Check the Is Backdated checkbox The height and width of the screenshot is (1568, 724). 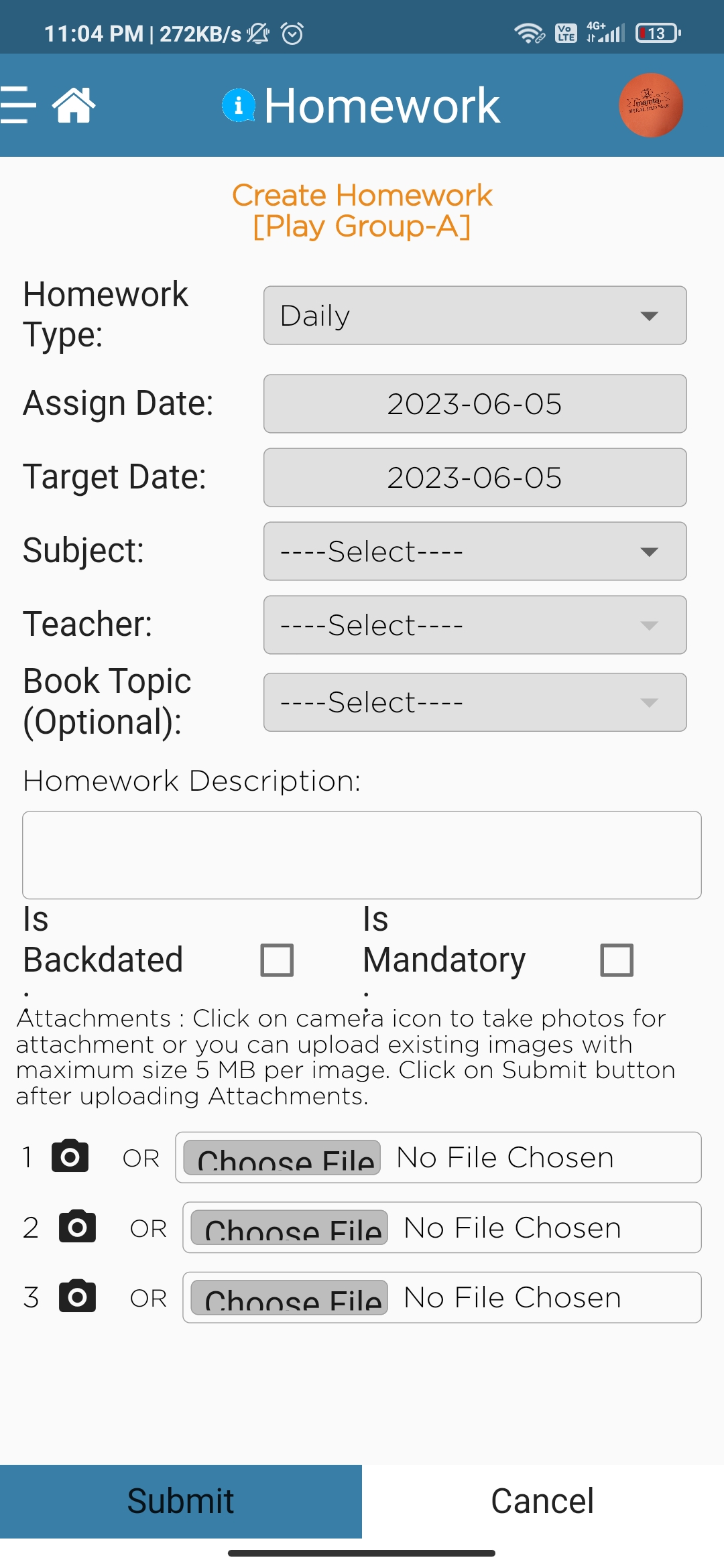tap(277, 960)
